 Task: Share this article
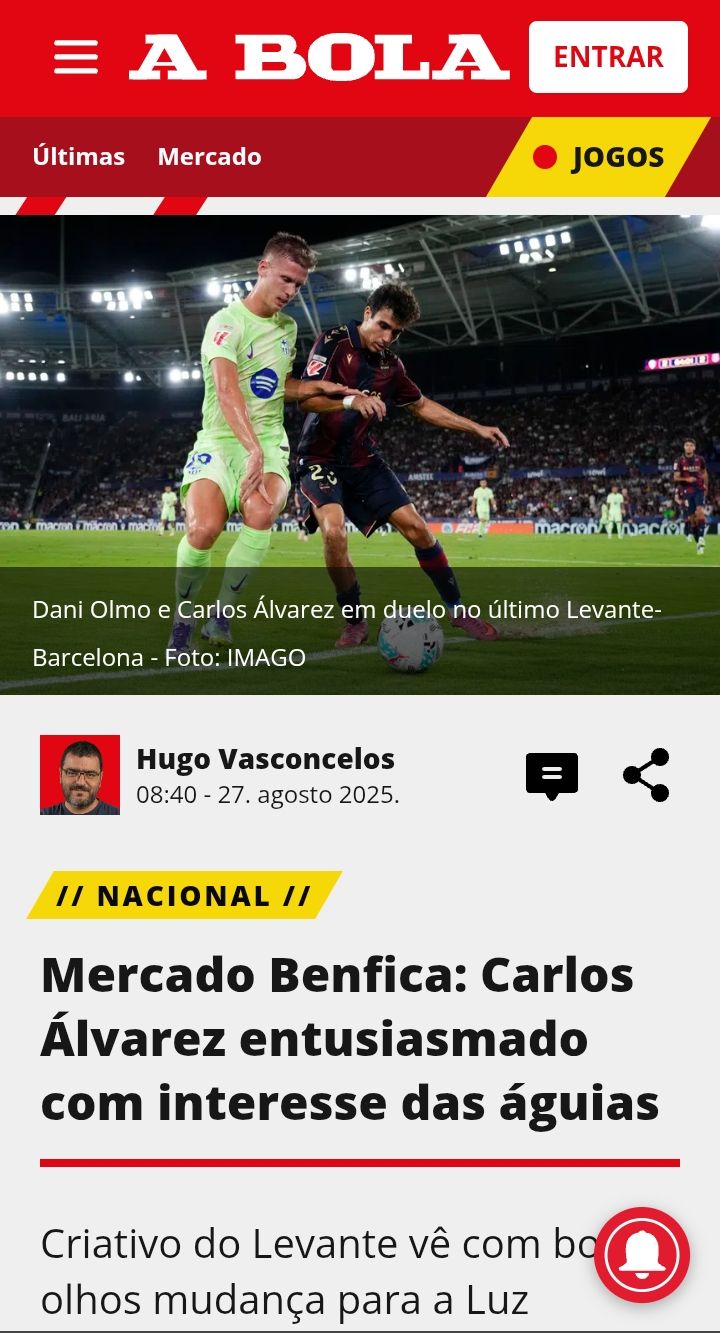coord(646,775)
